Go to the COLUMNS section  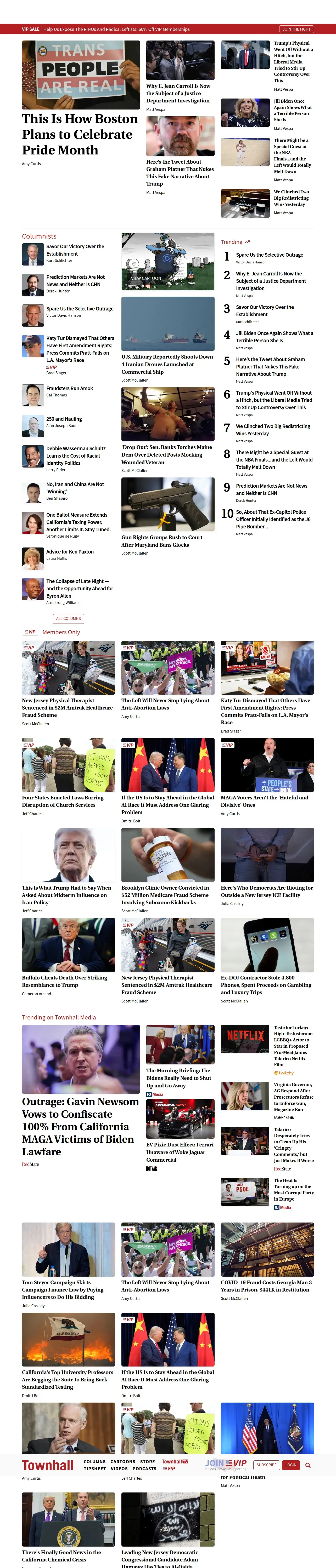pos(94,1461)
